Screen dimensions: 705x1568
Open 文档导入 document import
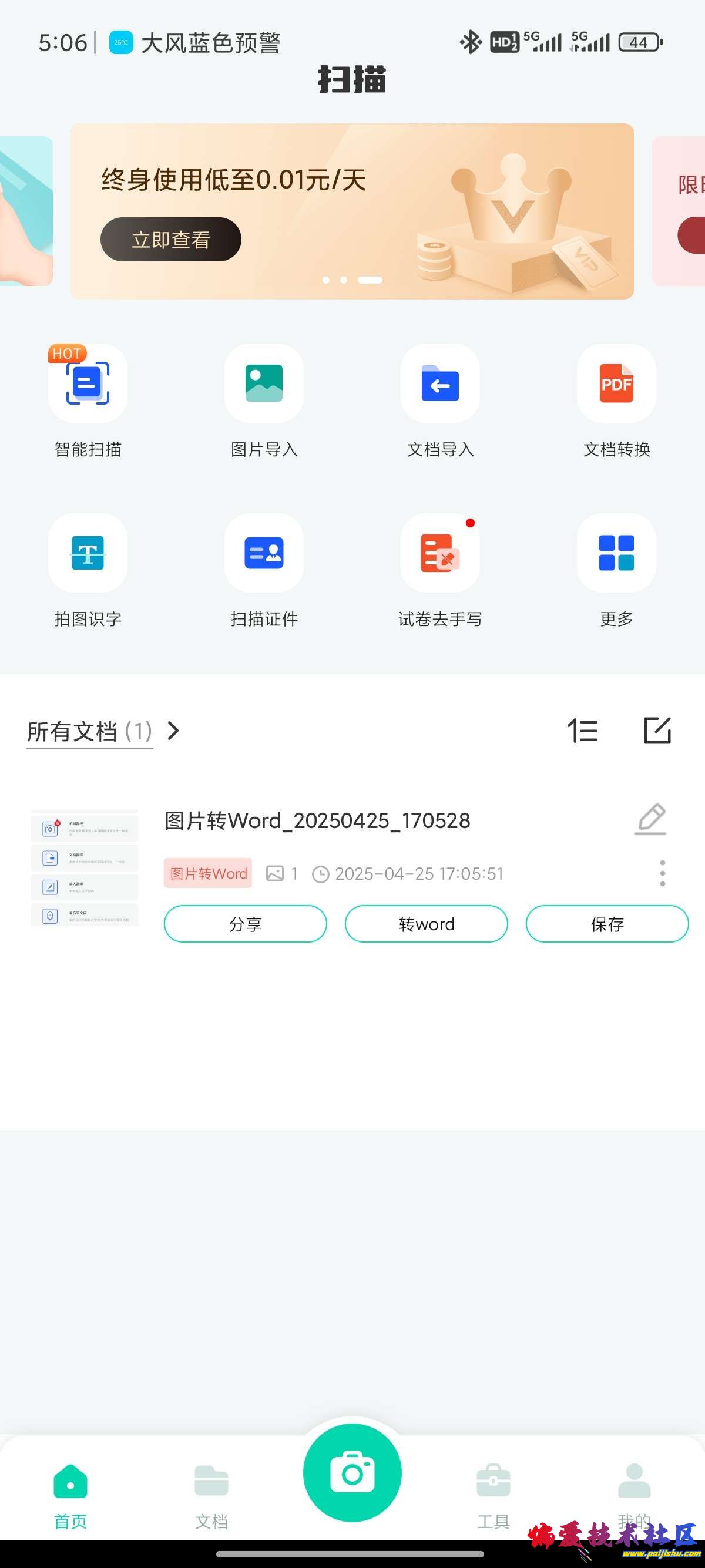pos(439,384)
